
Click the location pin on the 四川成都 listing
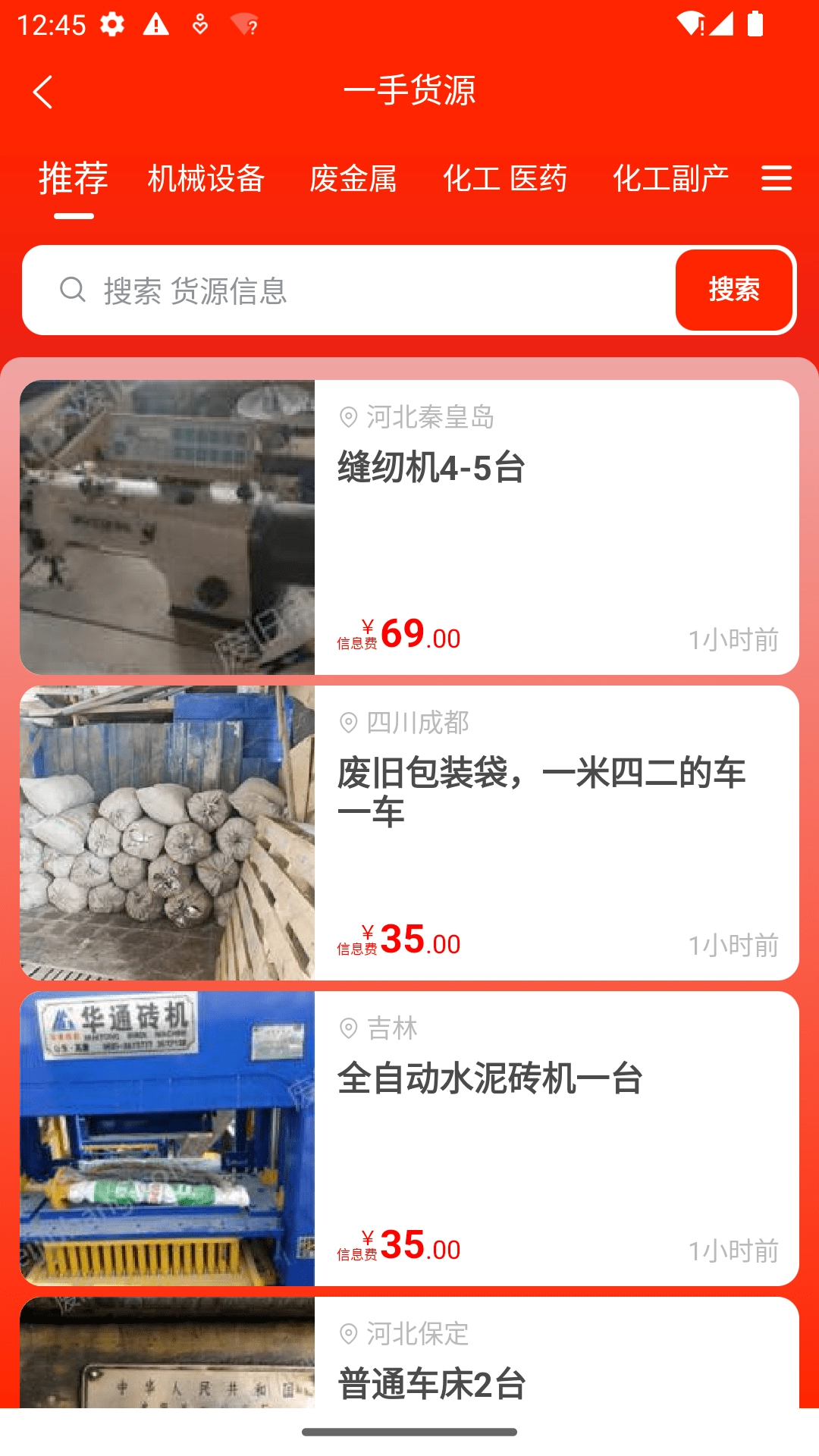pyautogui.click(x=349, y=723)
